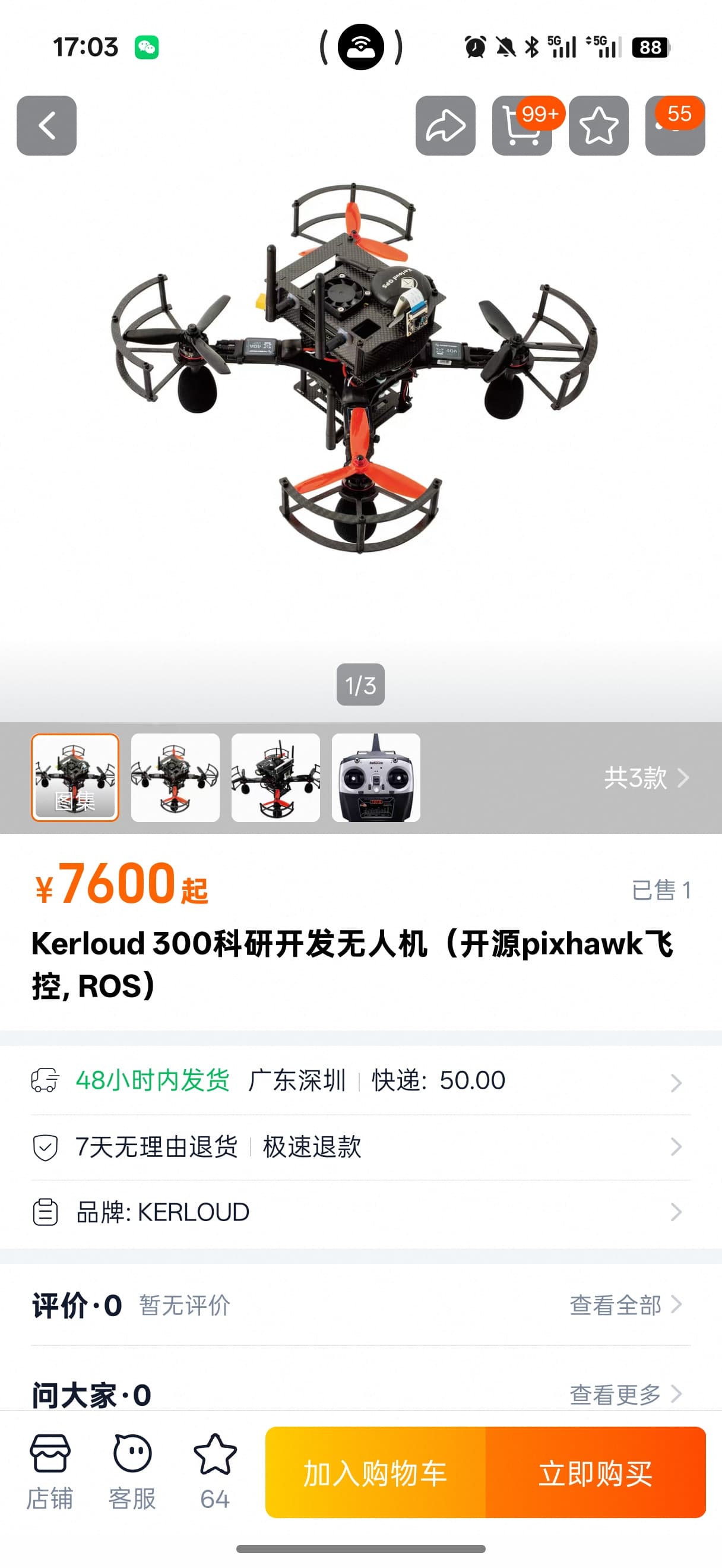Image resolution: width=722 pixels, height=1568 pixels.
Task: Share this Kerloud 300 product
Action: pos(445,125)
